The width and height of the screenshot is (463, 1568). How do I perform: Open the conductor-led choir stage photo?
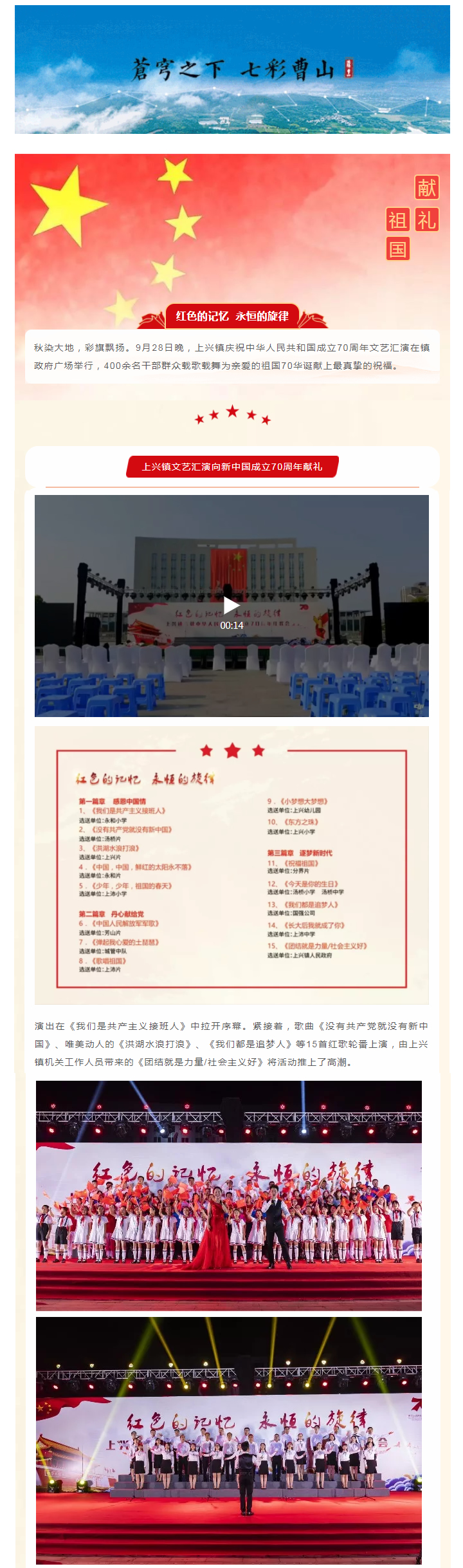click(229, 1441)
